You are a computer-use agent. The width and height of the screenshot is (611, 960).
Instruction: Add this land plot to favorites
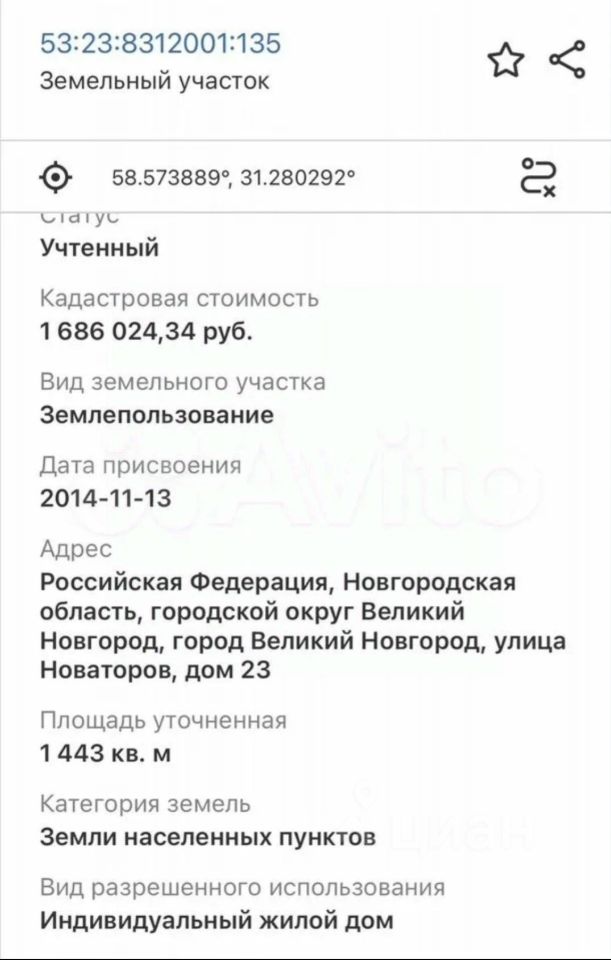505,61
